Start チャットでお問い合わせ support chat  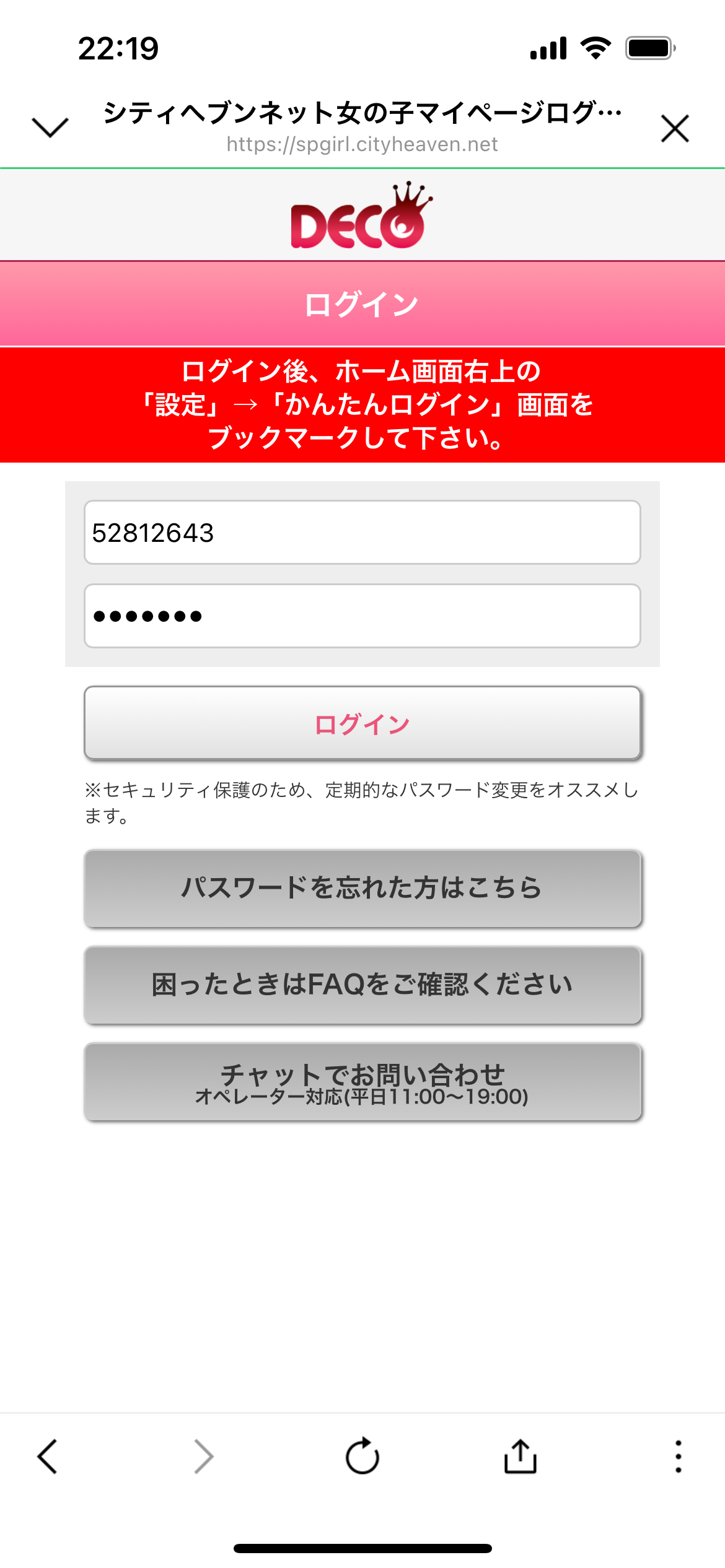362,1082
